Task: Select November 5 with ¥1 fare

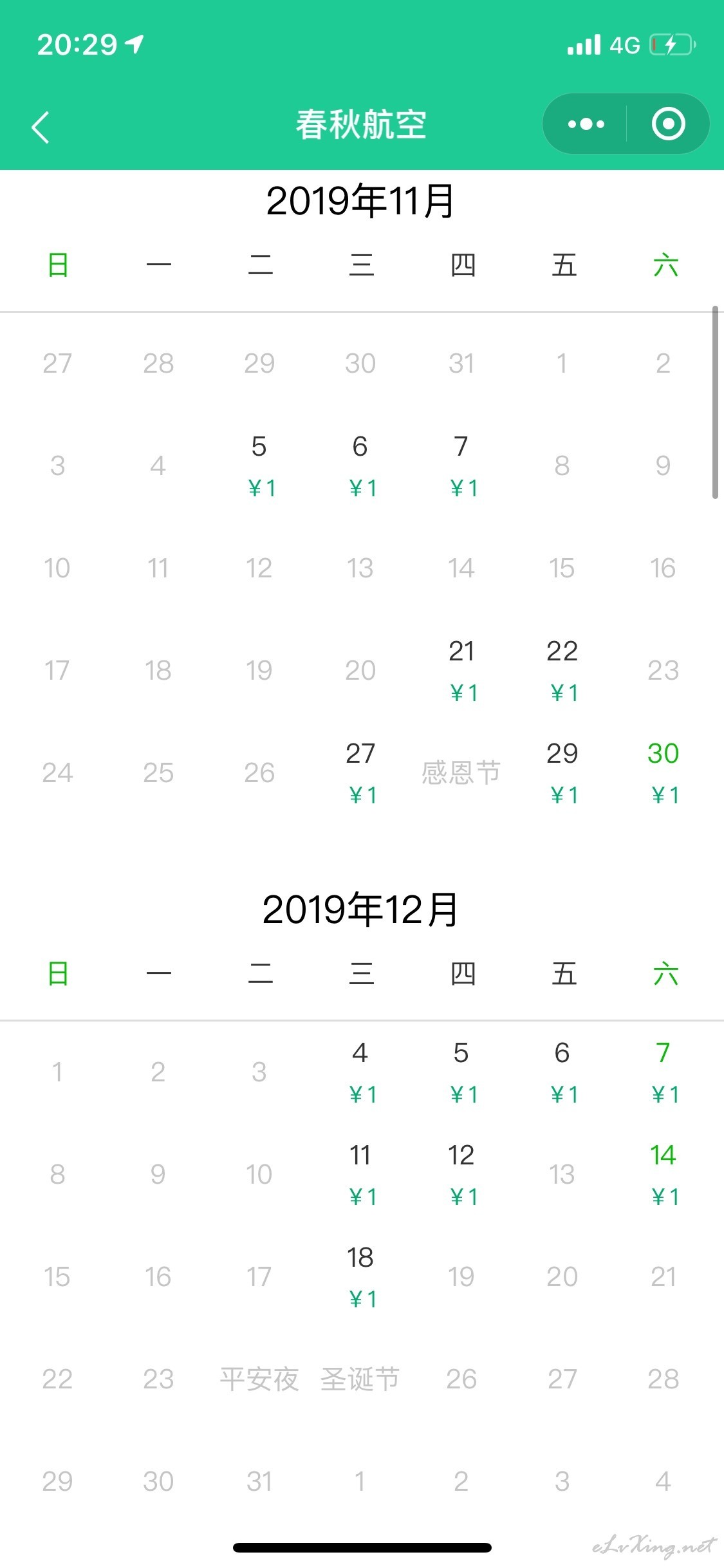Action: tap(259, 466)
